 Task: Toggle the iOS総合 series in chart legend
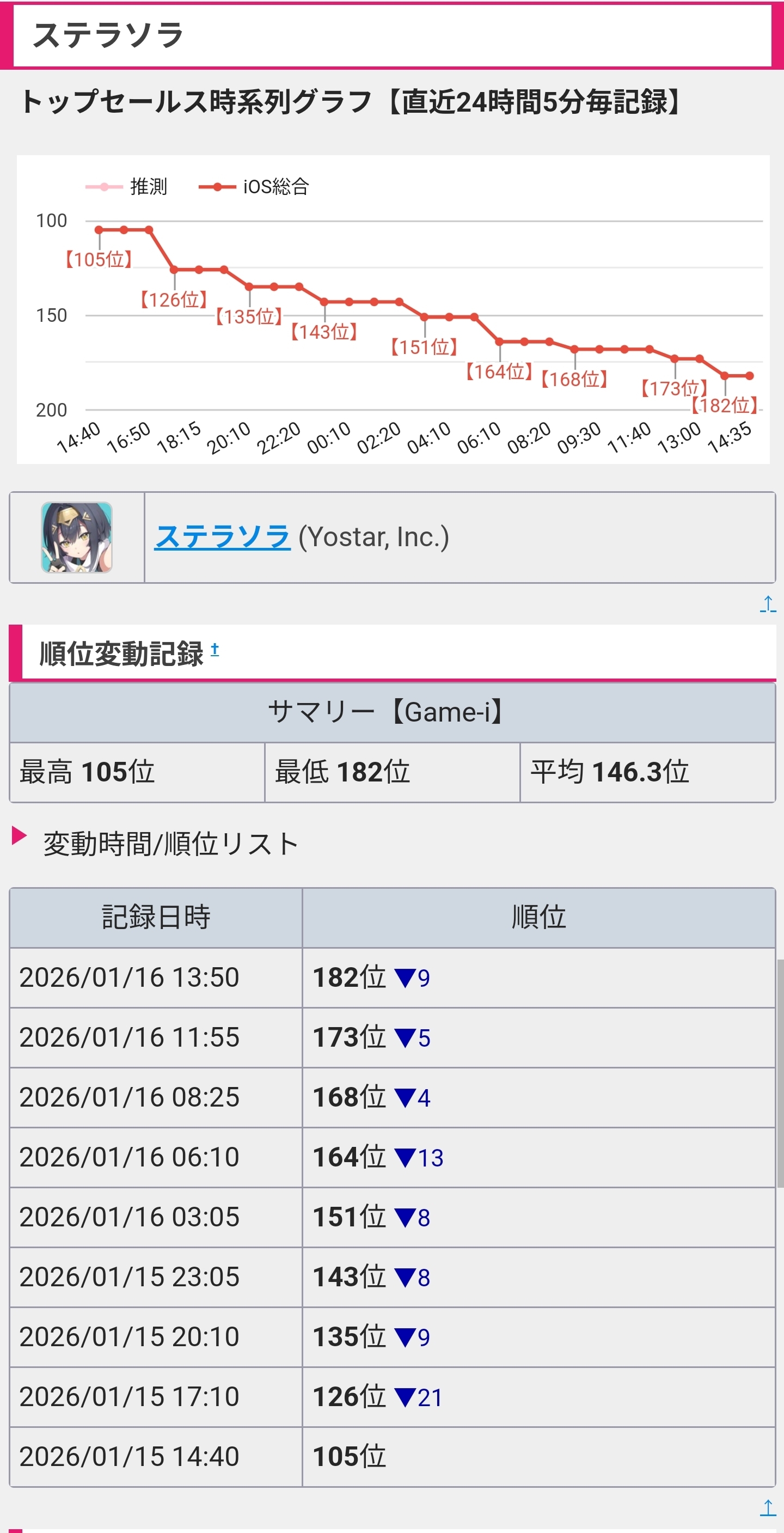(x=254, y=187)
